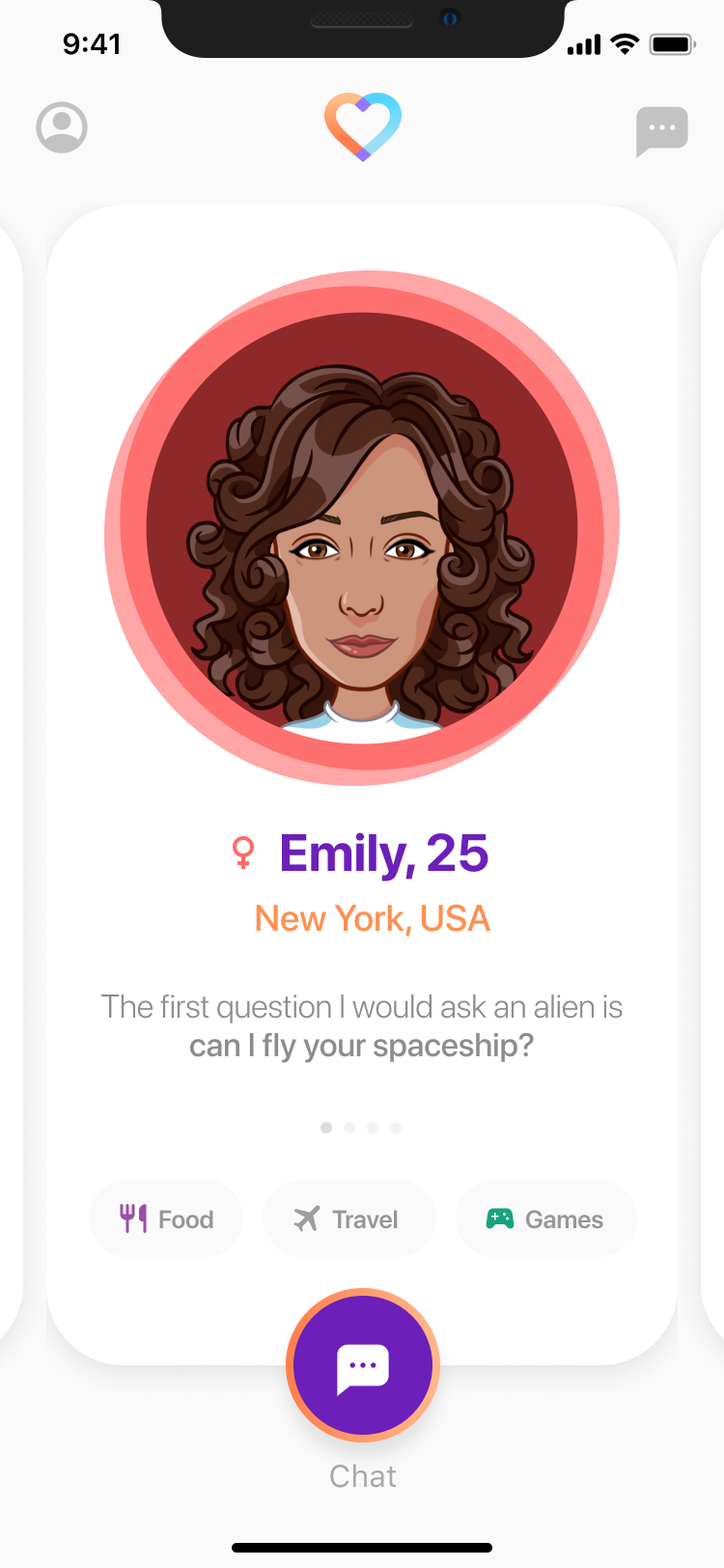The height and width of the screenshot is (1568, 724).
Task: Start a chat with Emily
Action: click(363, 1365)
